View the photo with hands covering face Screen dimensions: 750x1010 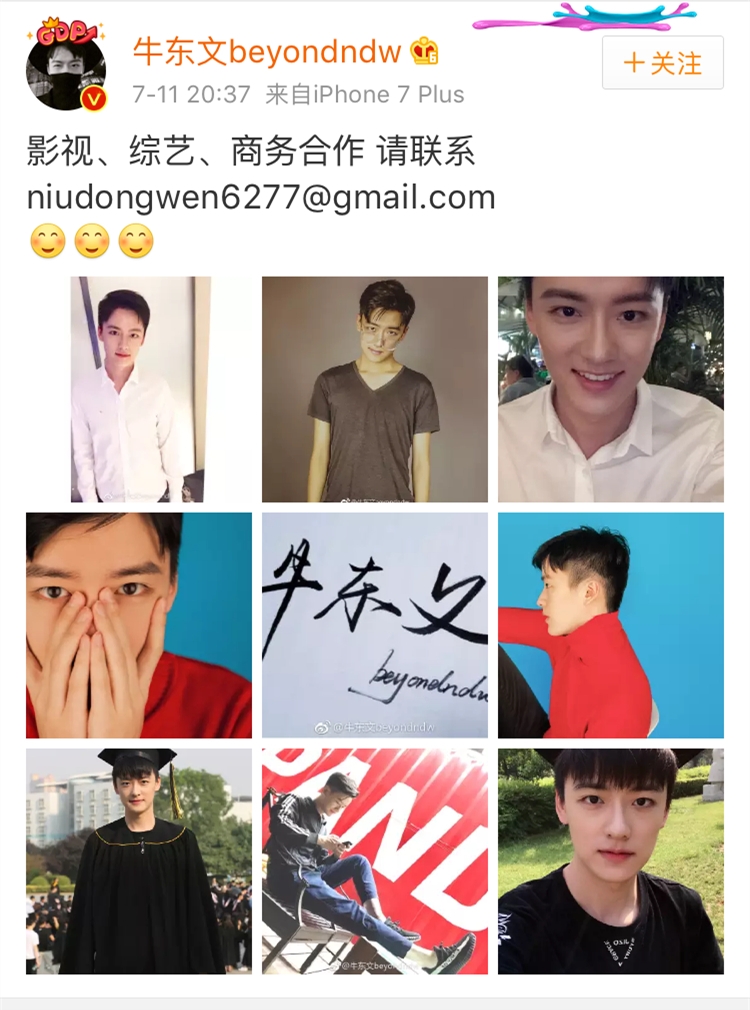pos(138,625)
